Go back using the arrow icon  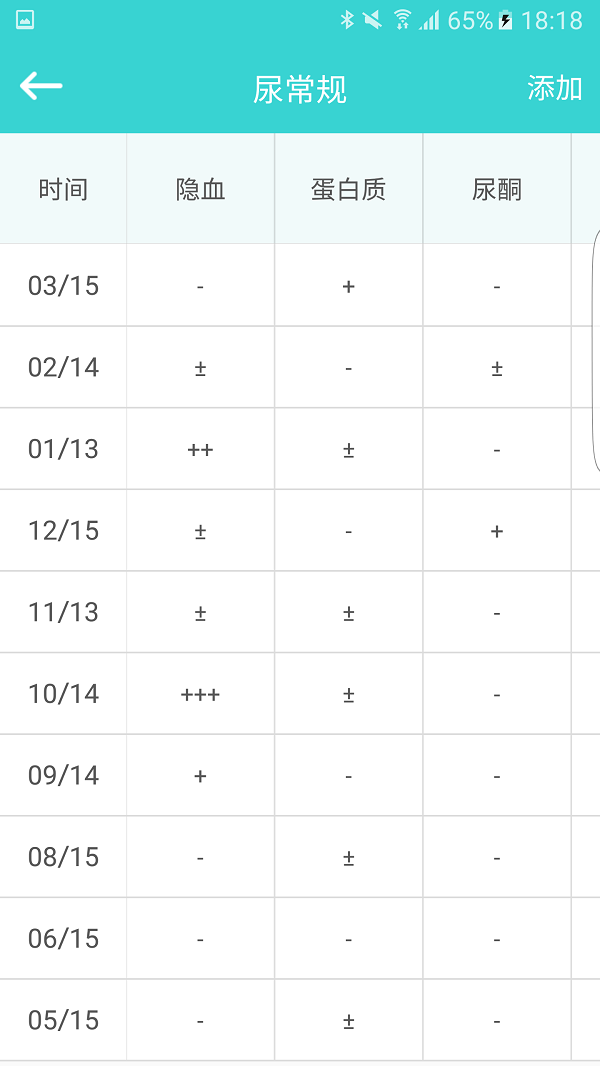pyautogui.click(x=41, y=87)
